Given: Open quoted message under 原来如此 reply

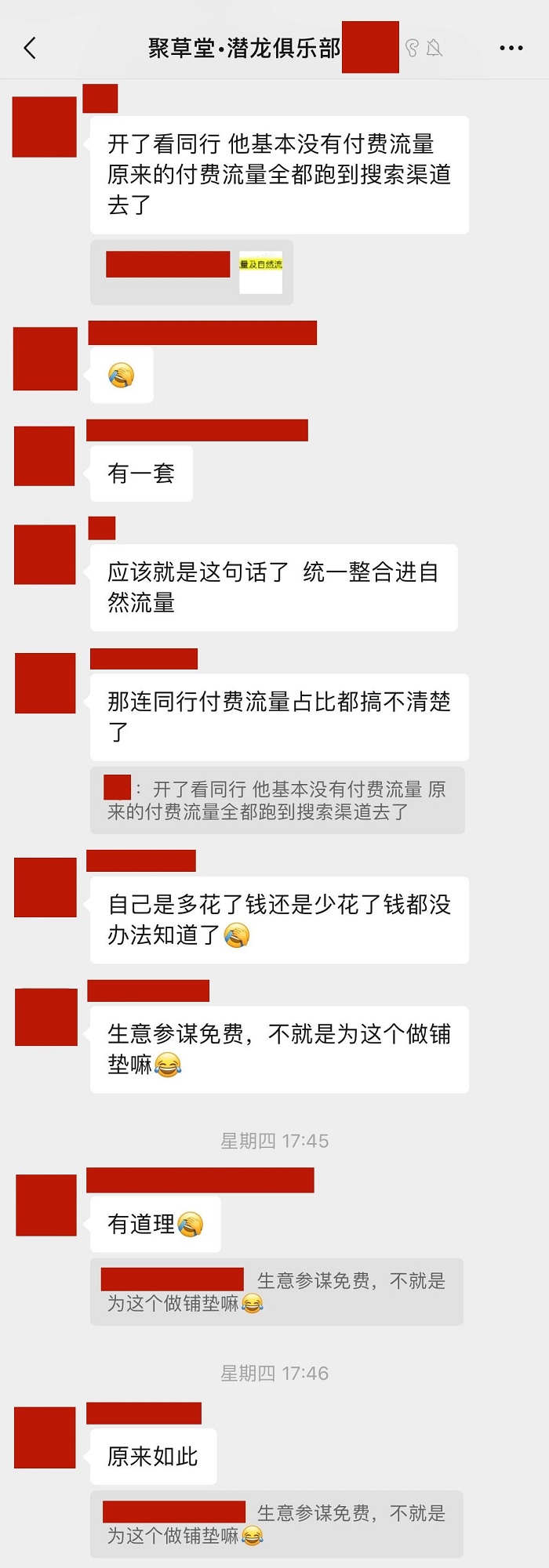Looking at the screenshot, I should (x=276, y=1524).
